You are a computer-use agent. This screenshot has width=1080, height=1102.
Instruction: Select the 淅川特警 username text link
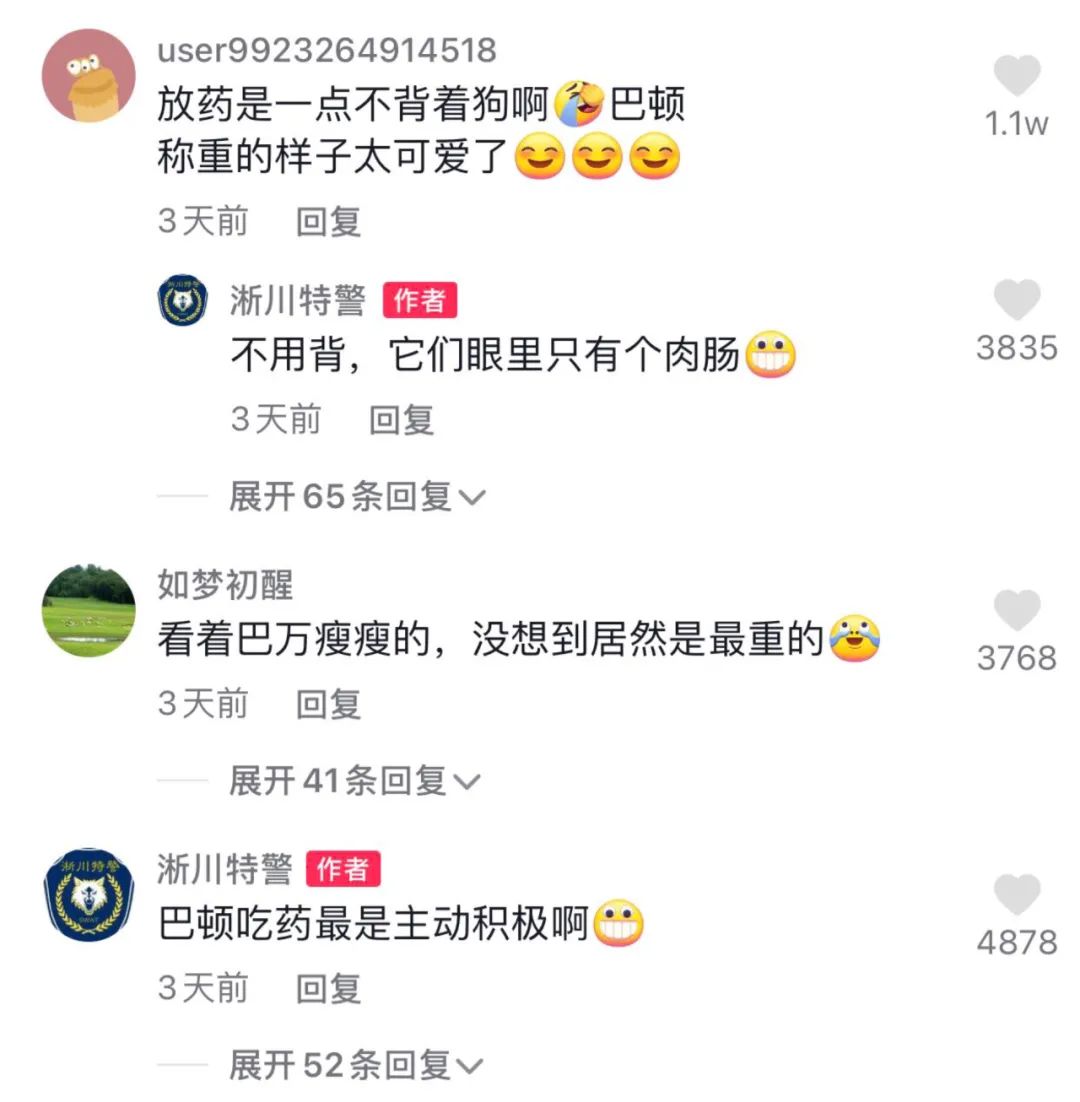[x=295, y=297]
